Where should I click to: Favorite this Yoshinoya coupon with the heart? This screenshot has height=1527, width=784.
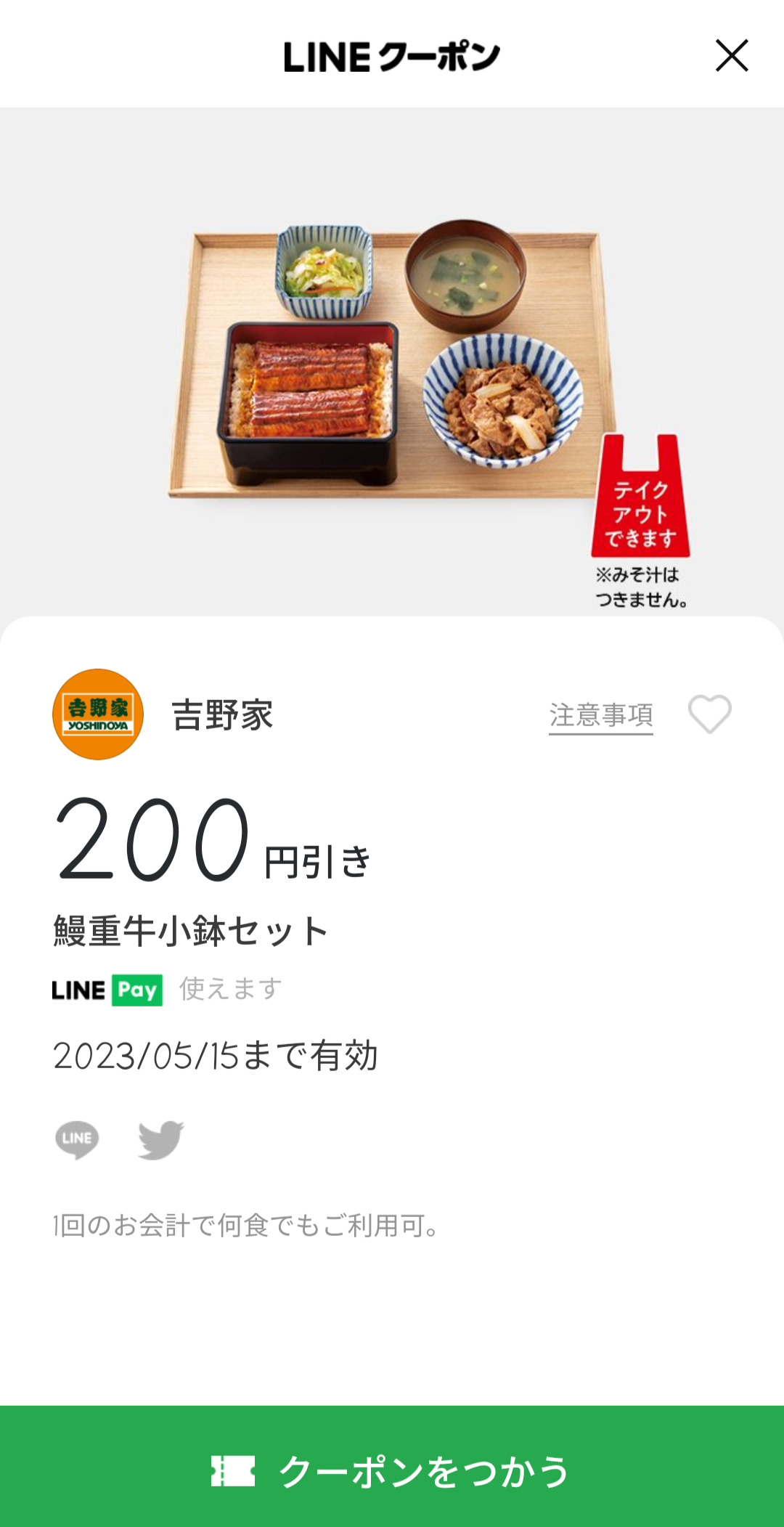click(x=709, y=714)
